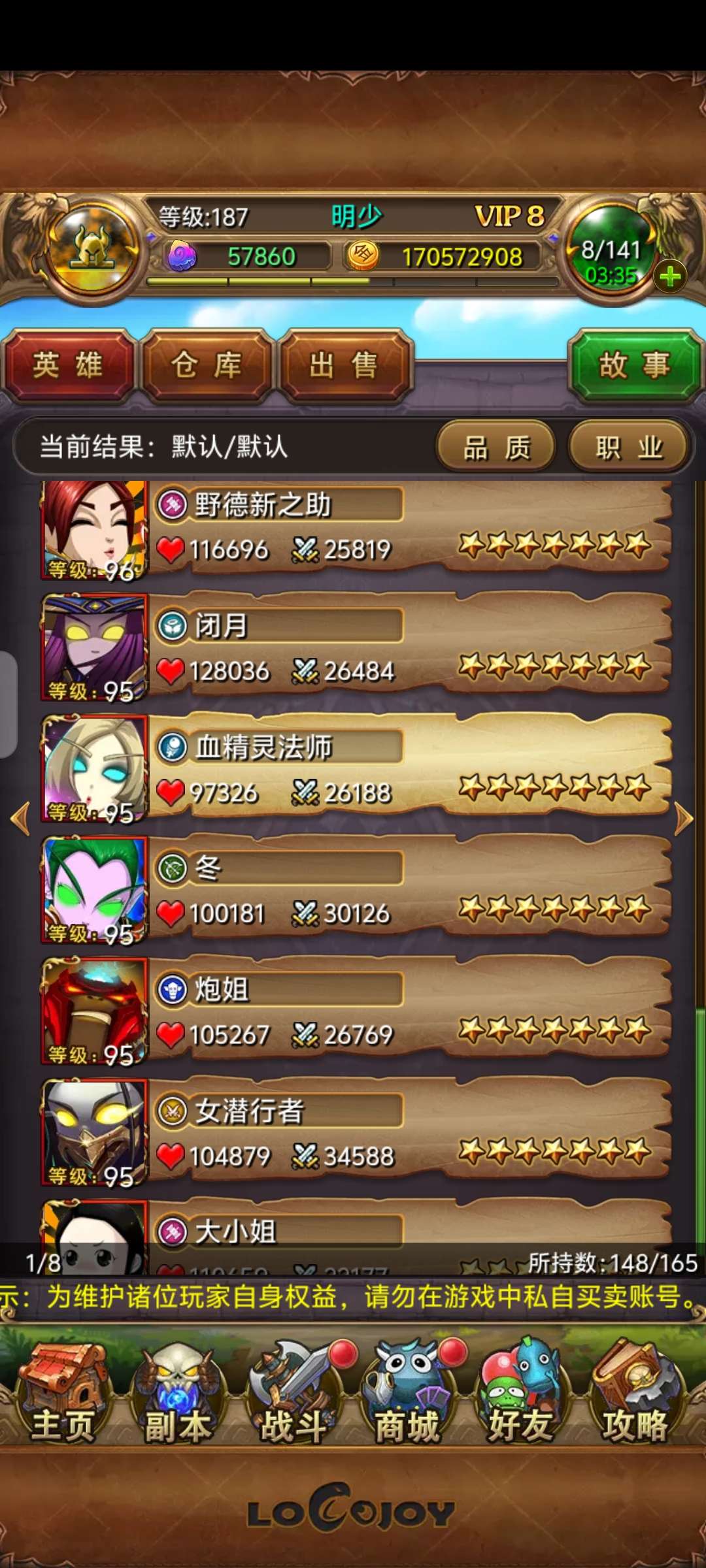Screen dimensions: 706x1568
Task: Go to previous page with left arrow
Action: [21, 819]
